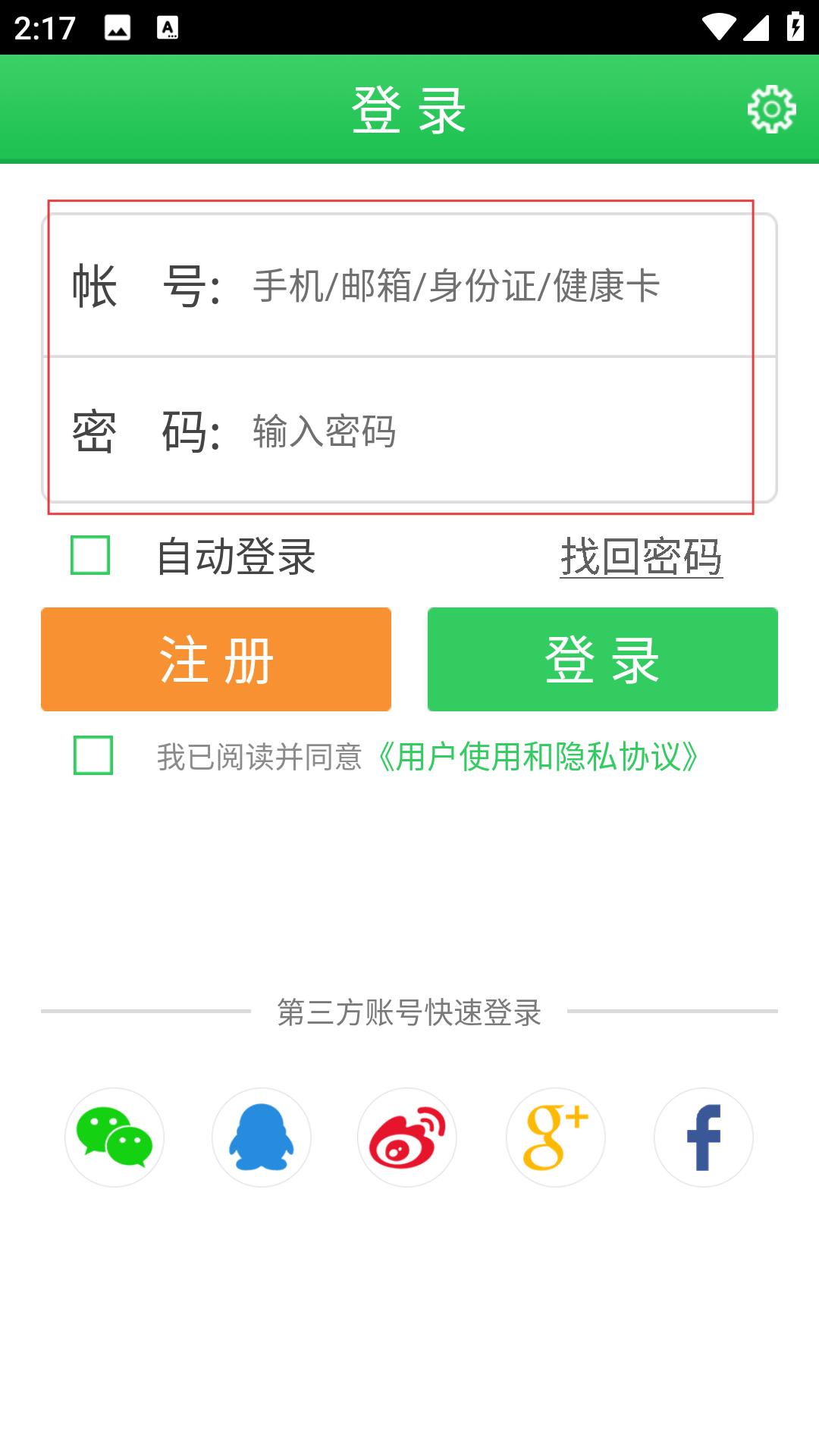This screenshot has height=1456, width=819.
Task: Log in with WeChat
Action: tap(115, 1137)
